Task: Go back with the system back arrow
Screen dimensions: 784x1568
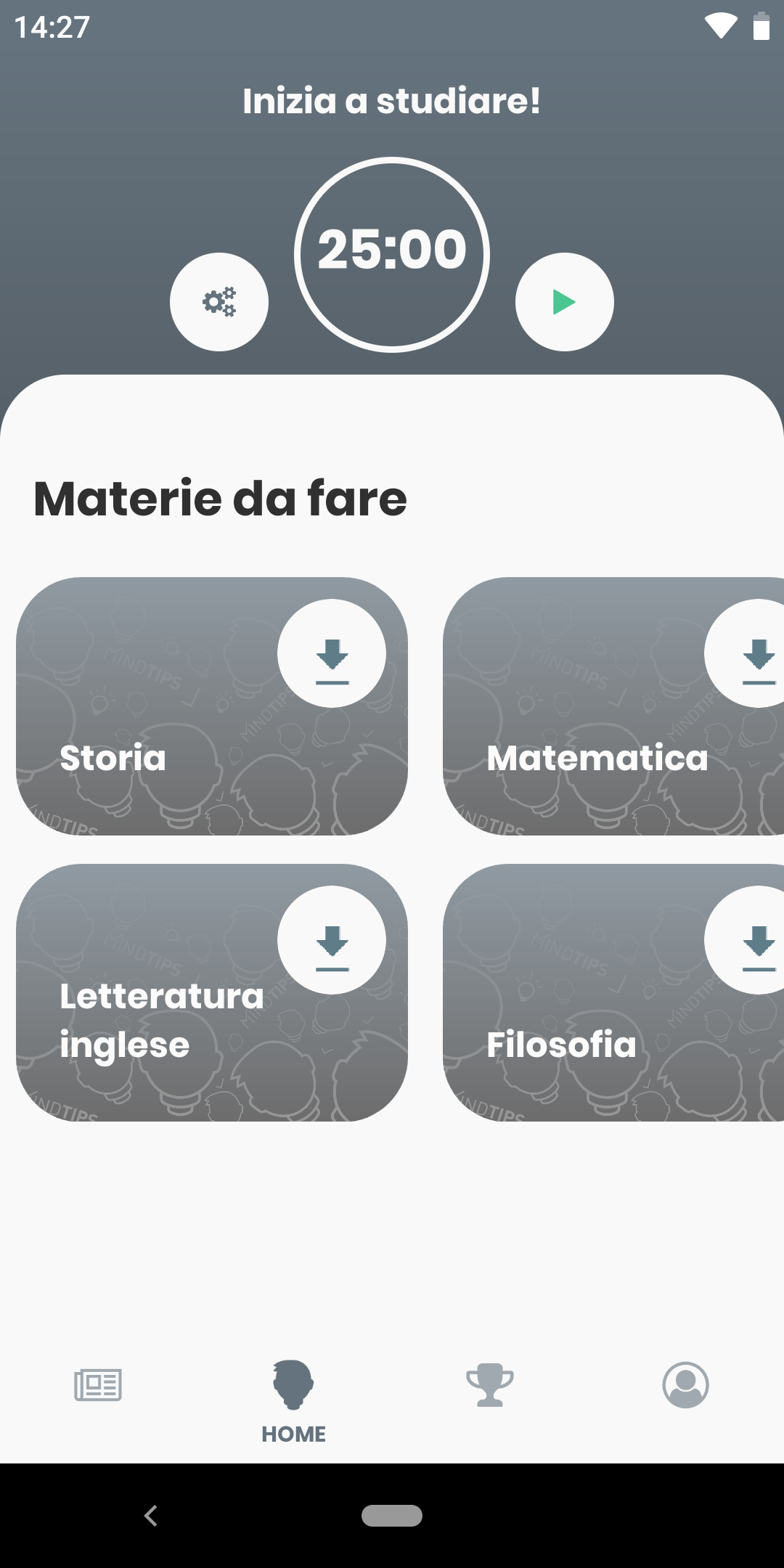Action: 151,1516
